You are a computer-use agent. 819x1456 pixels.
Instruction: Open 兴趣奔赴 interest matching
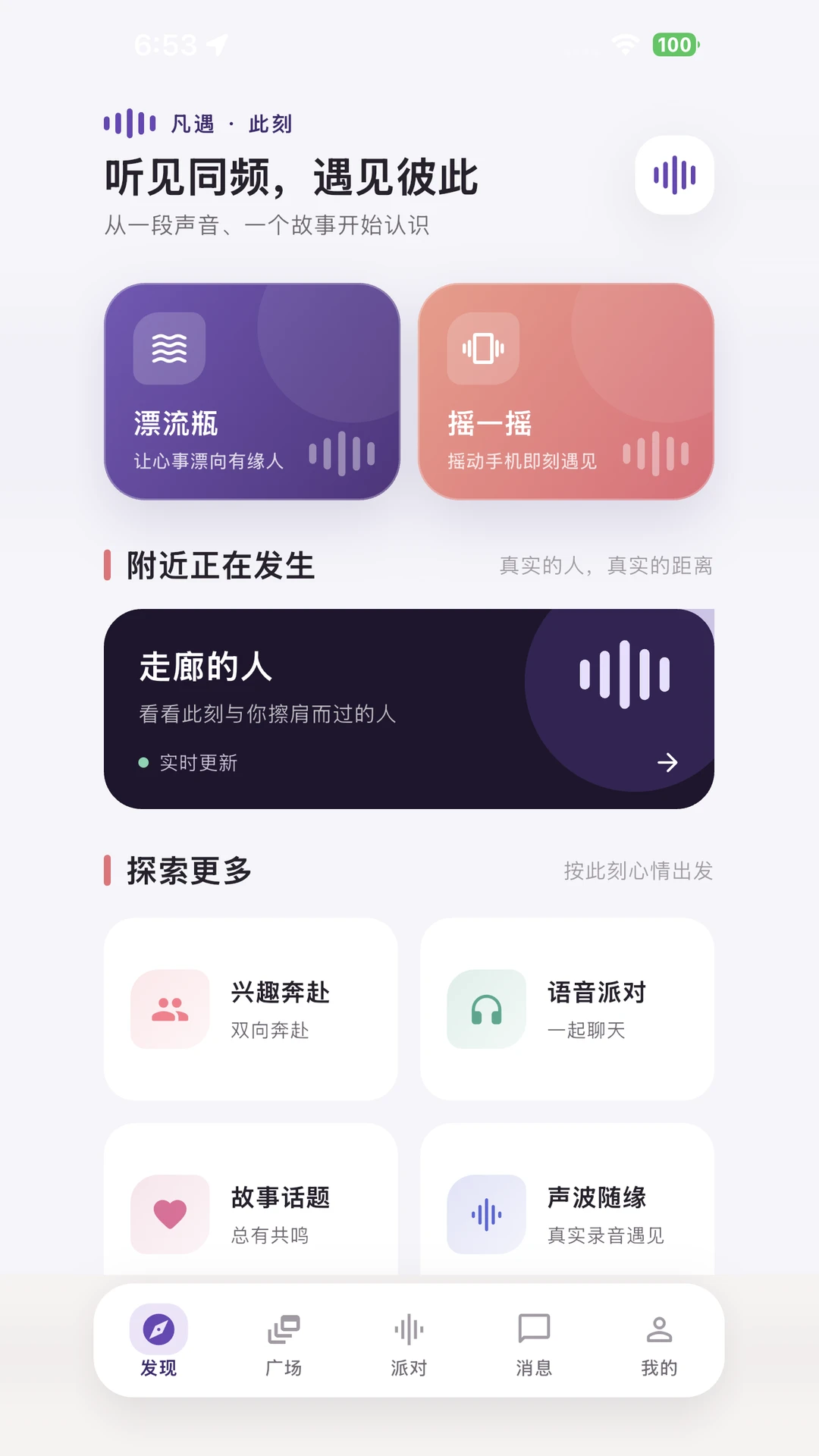point(251,1009)
